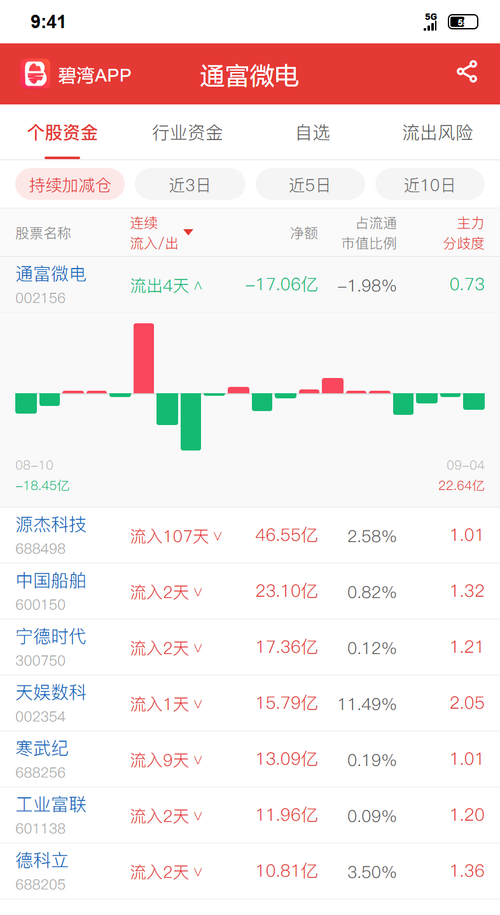Filter by 近3日
This screenshot has height=915, width=500.
coord(190,185)
